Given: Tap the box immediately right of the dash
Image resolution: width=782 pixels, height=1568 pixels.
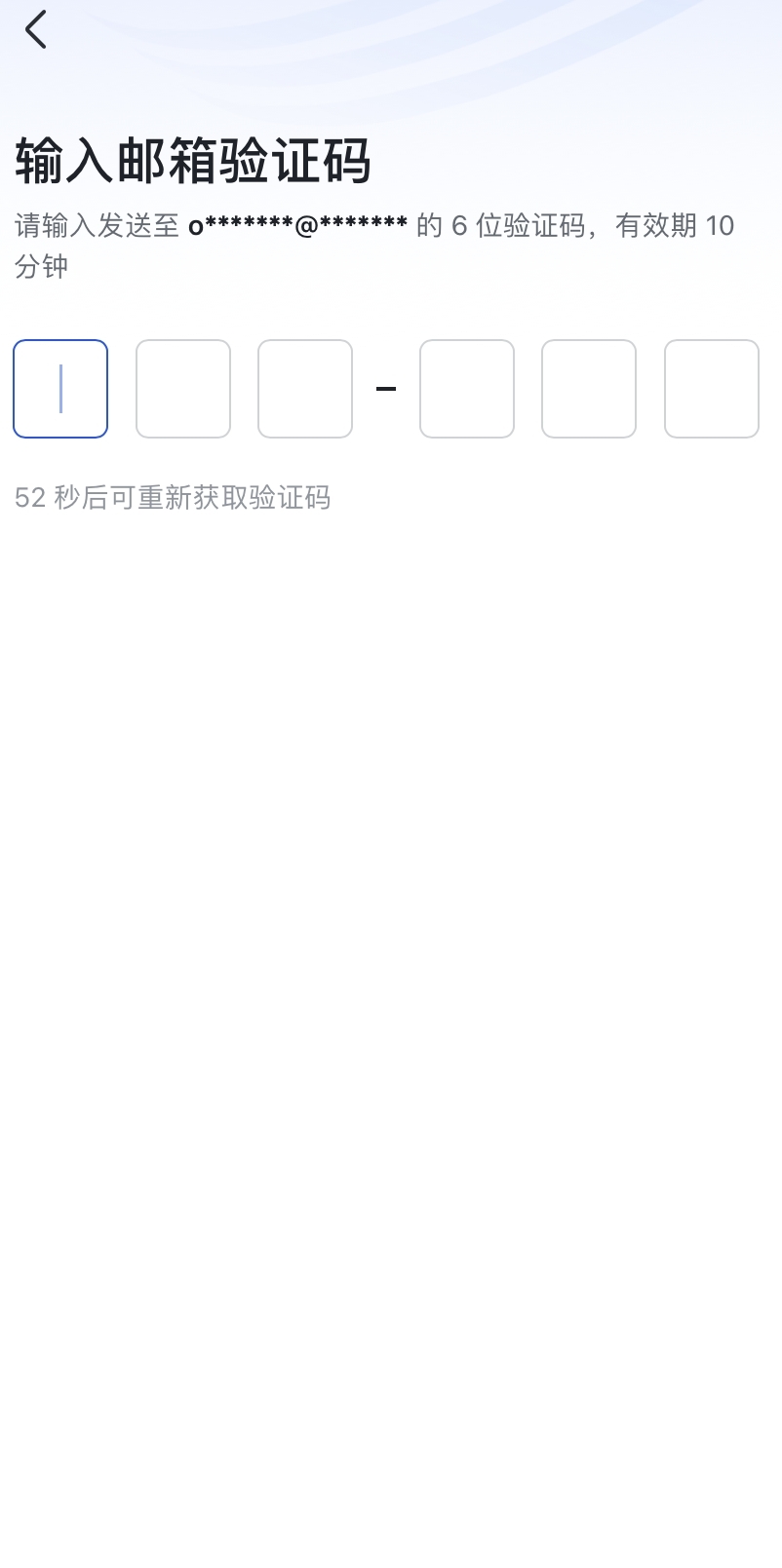Looking at the screenshot, I should coord(467,388).
